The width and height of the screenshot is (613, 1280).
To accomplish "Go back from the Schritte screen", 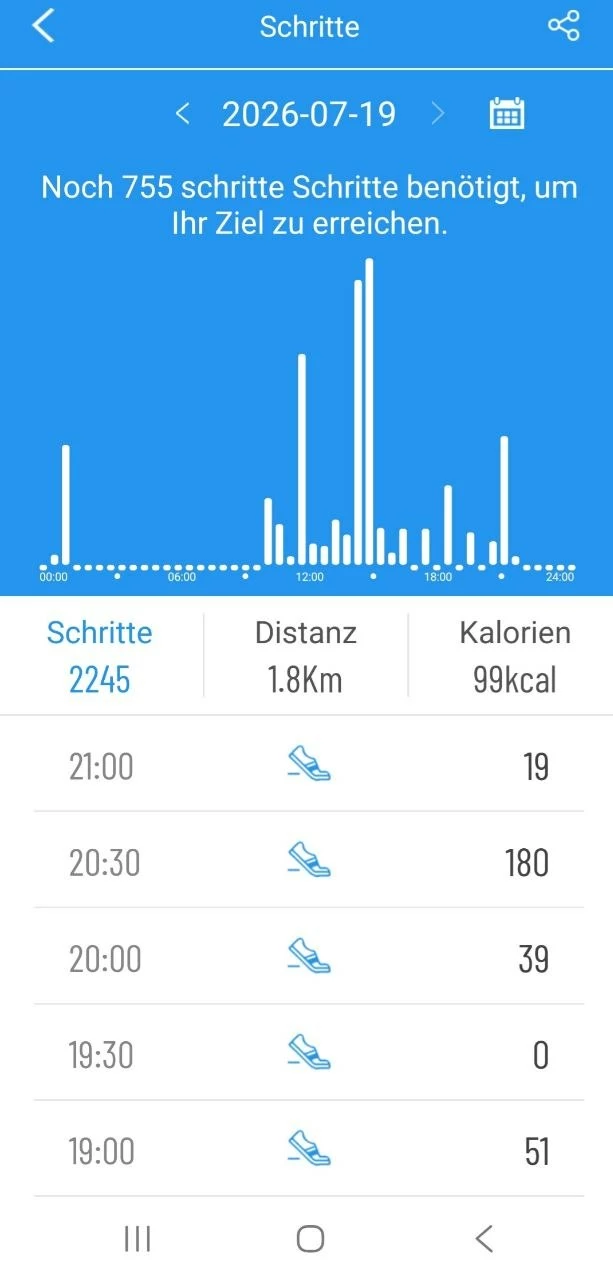I will pos(42,26).
